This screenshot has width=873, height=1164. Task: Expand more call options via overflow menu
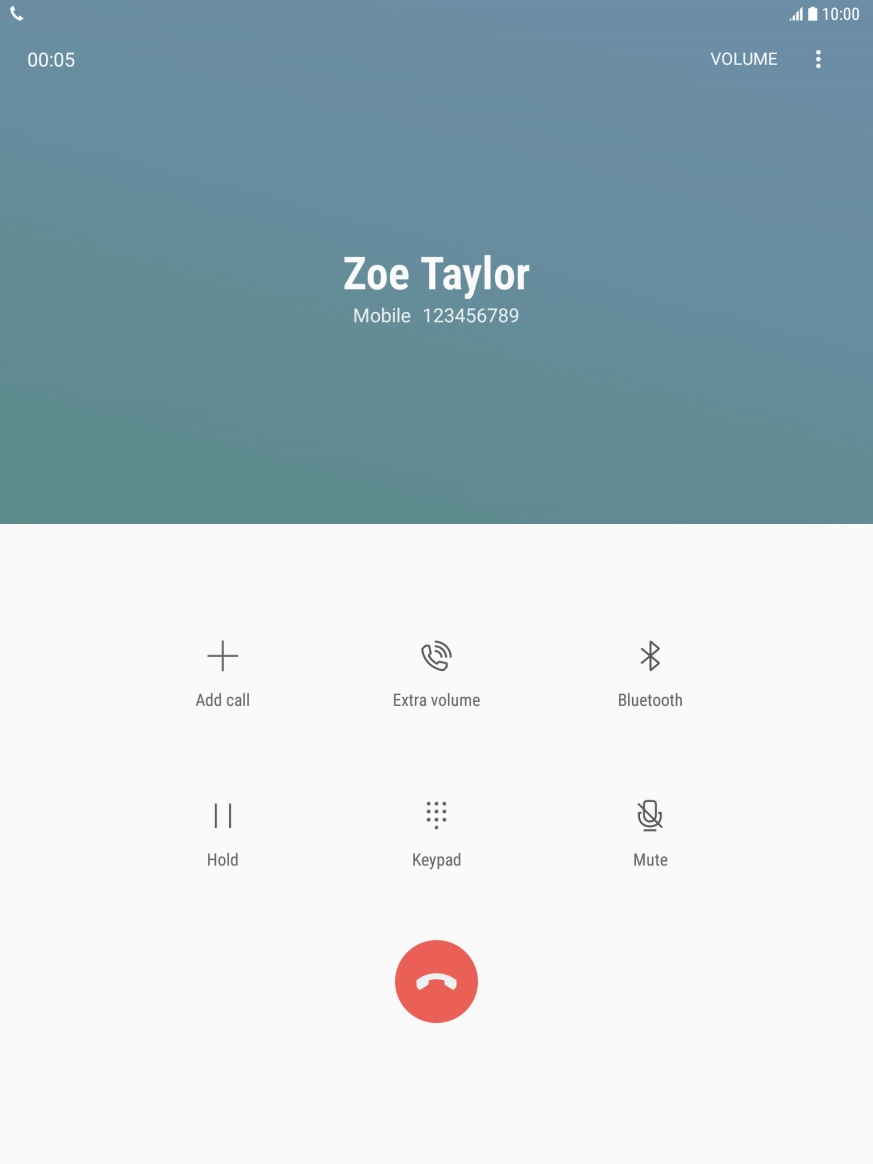(818, 59)
